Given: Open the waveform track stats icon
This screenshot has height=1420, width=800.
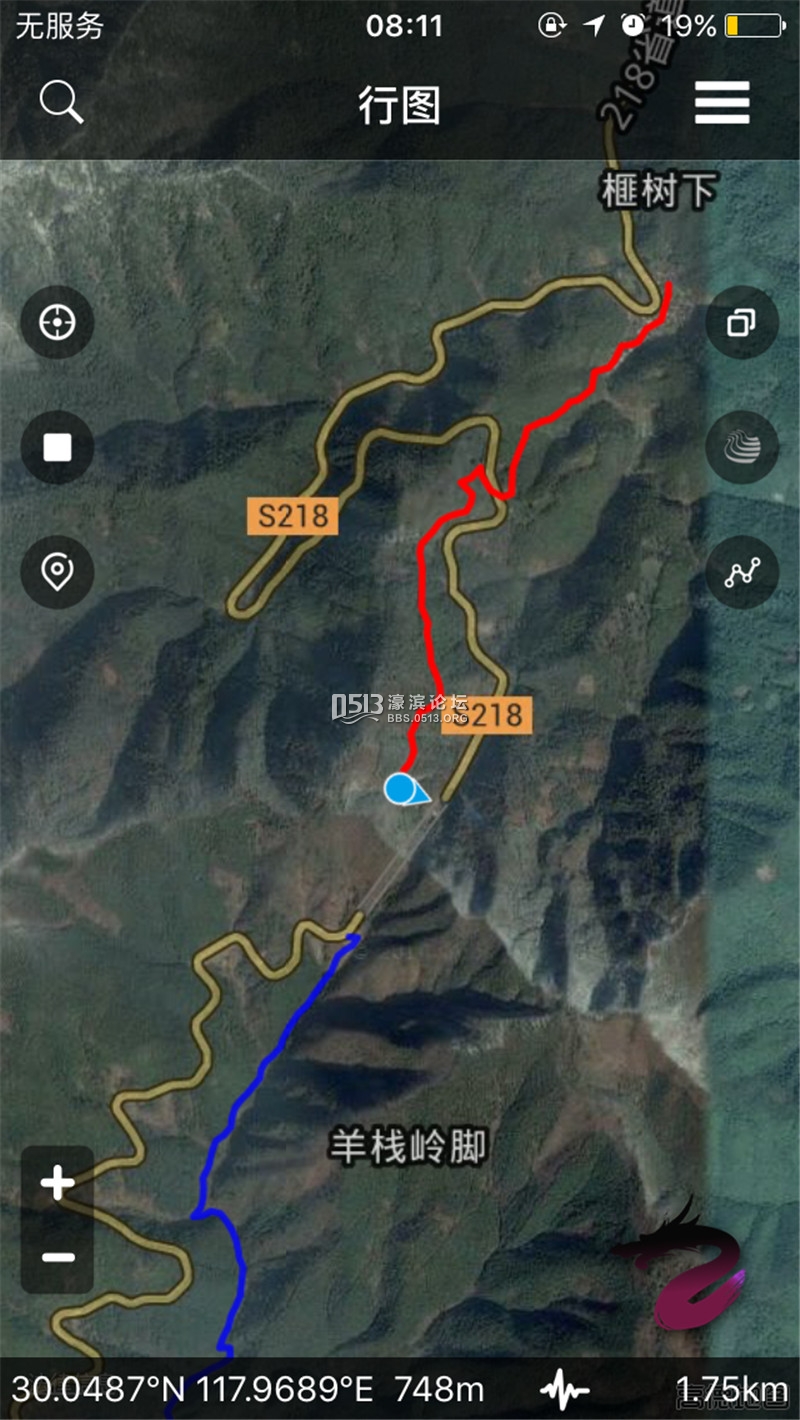Looking at the screenshot, I should [565, 1389].
